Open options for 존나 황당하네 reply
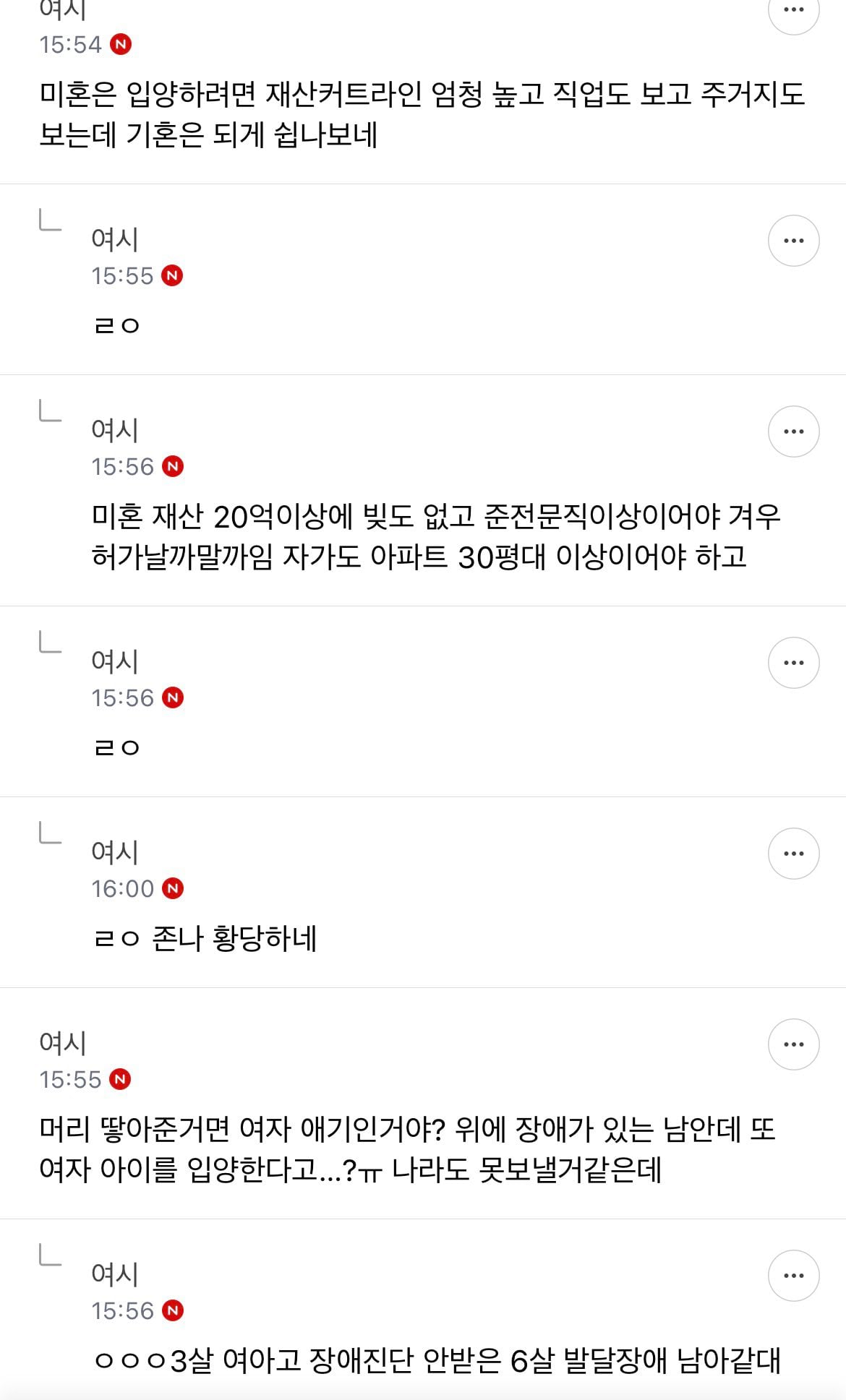The image size is (846, 1400). [793, 854]
